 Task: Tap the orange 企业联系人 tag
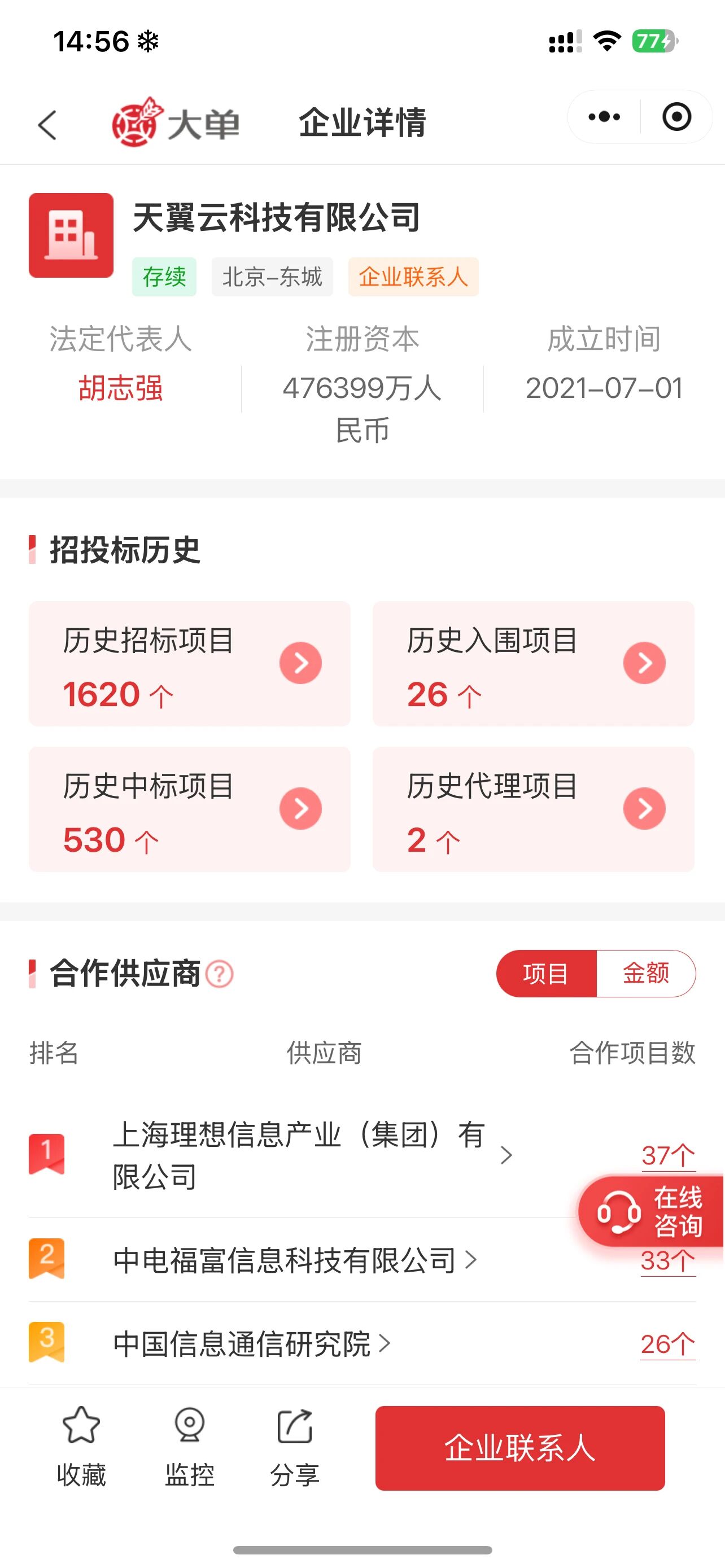tap(413, 277)
